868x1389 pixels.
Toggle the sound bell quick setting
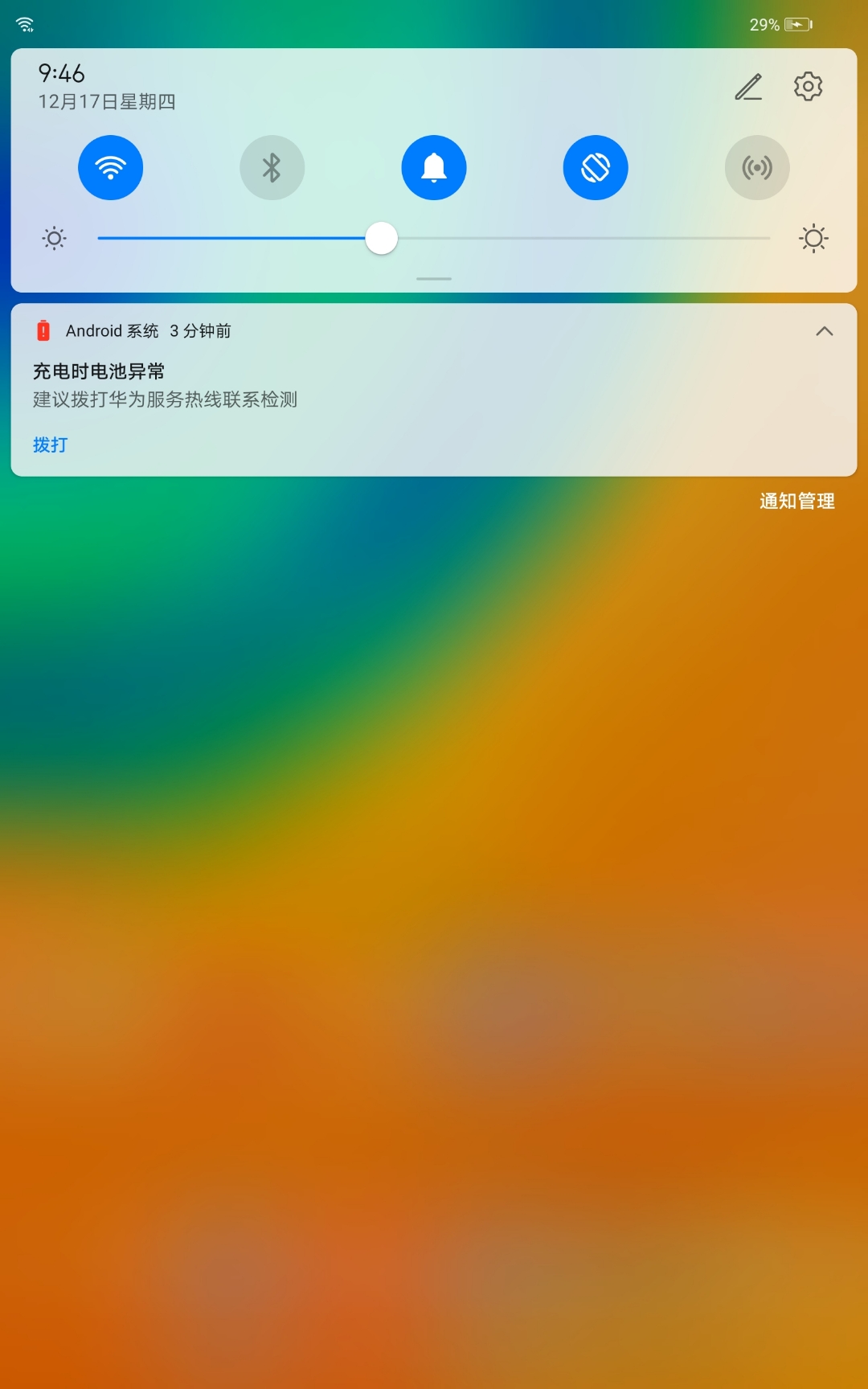[x=434, y=167]
